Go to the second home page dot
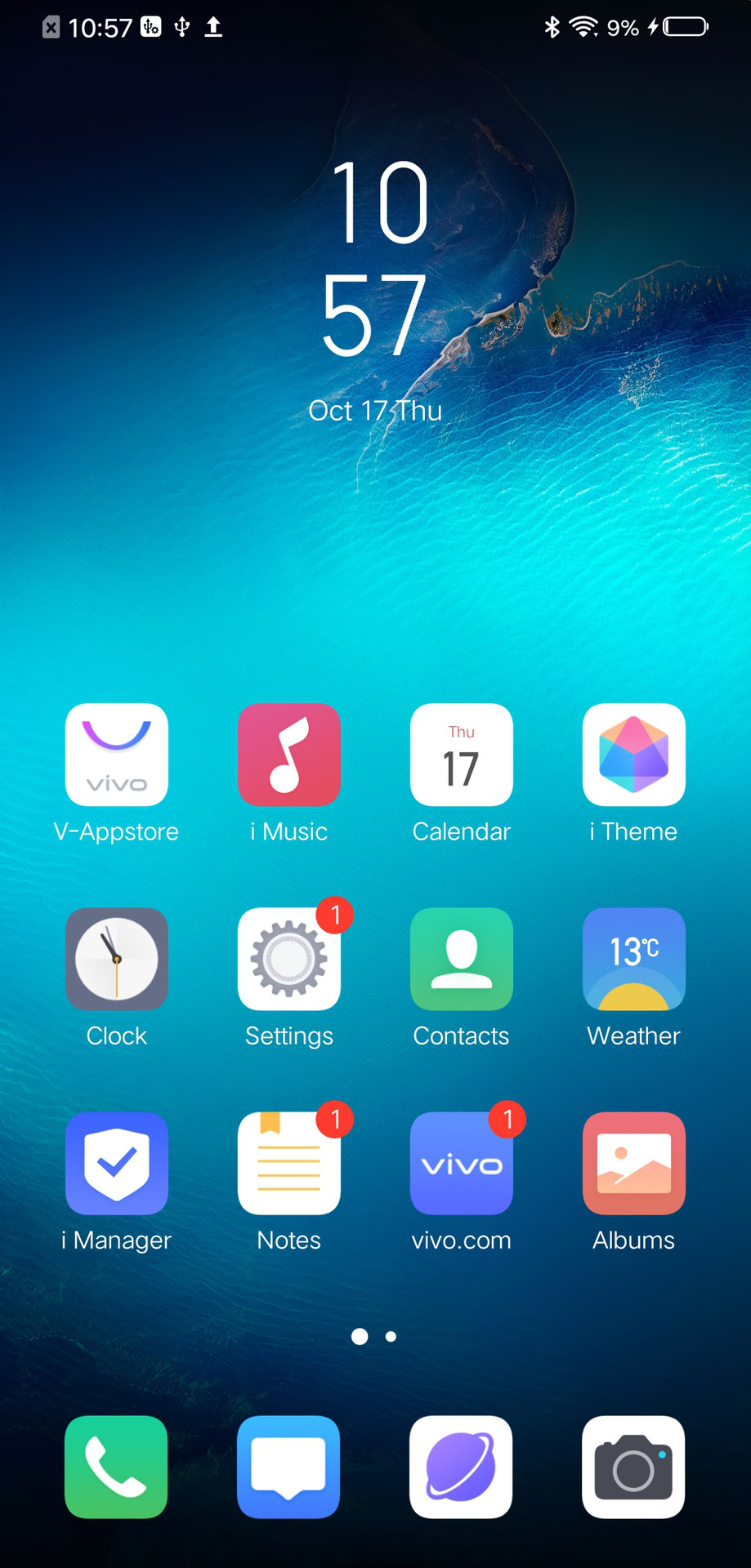The height and width of the screenshot is (1568, 751). coord(391,1337)
